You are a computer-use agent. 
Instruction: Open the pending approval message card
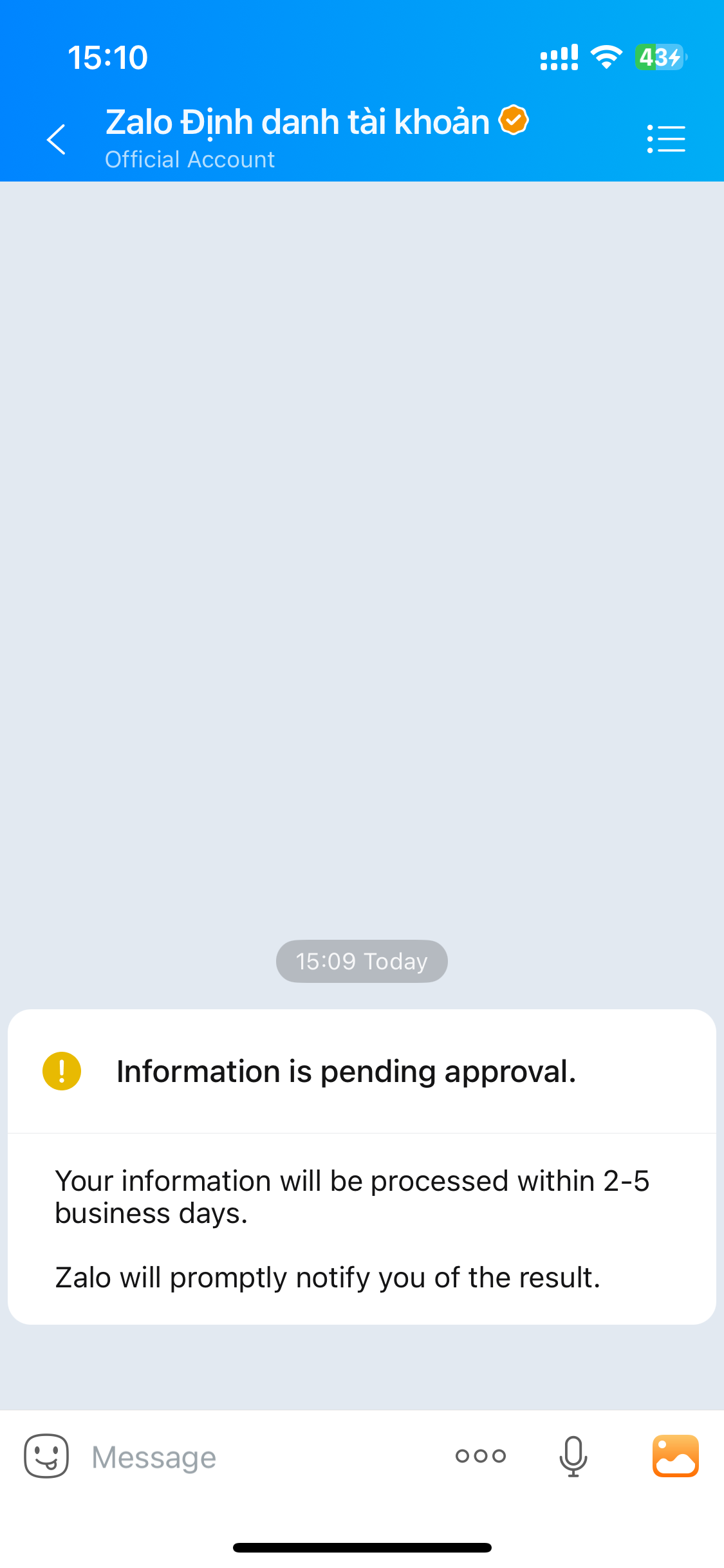coord(362,1166)
